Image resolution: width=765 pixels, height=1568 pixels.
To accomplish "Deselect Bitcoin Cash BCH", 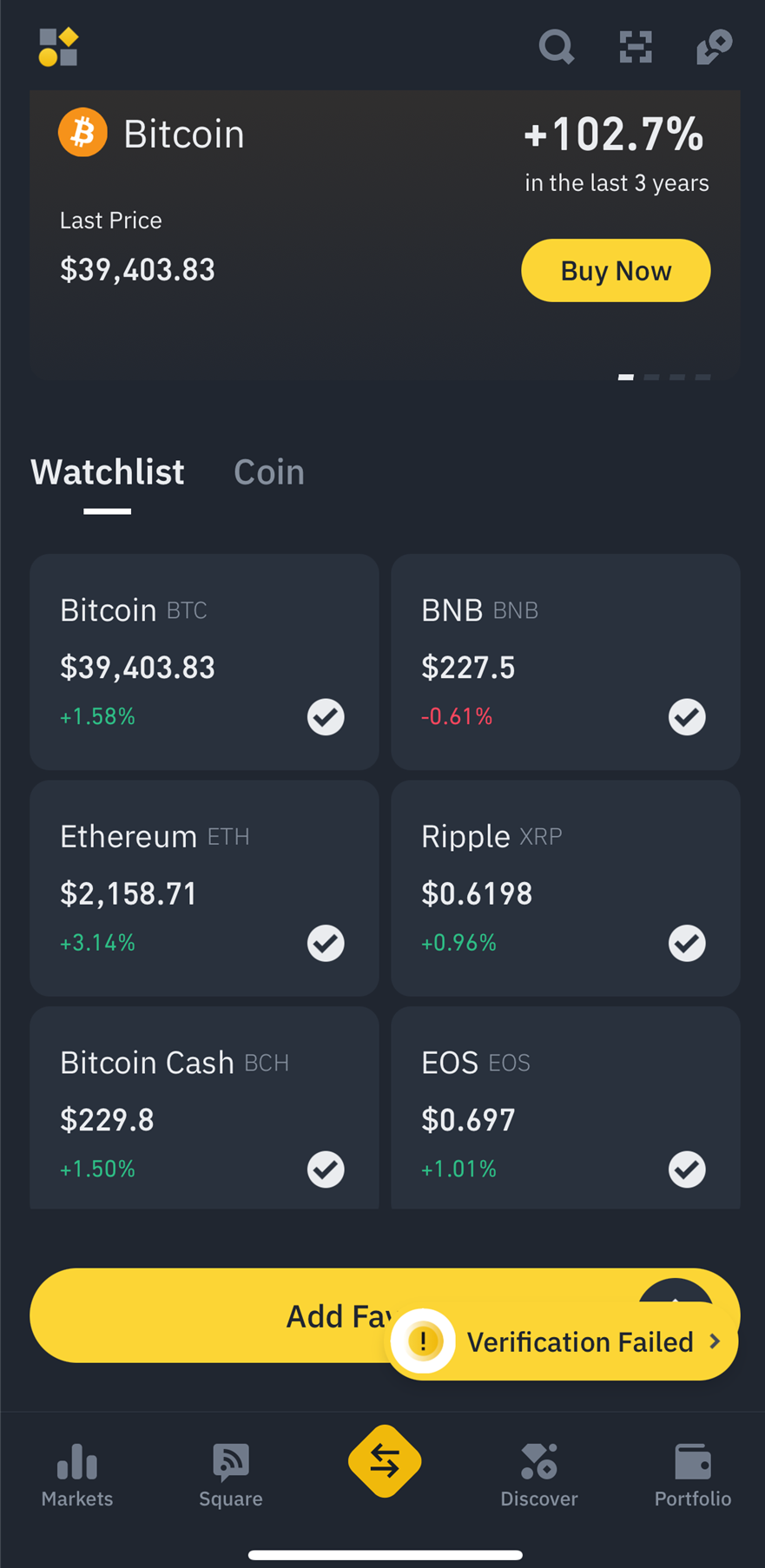I will (326, 1169).
